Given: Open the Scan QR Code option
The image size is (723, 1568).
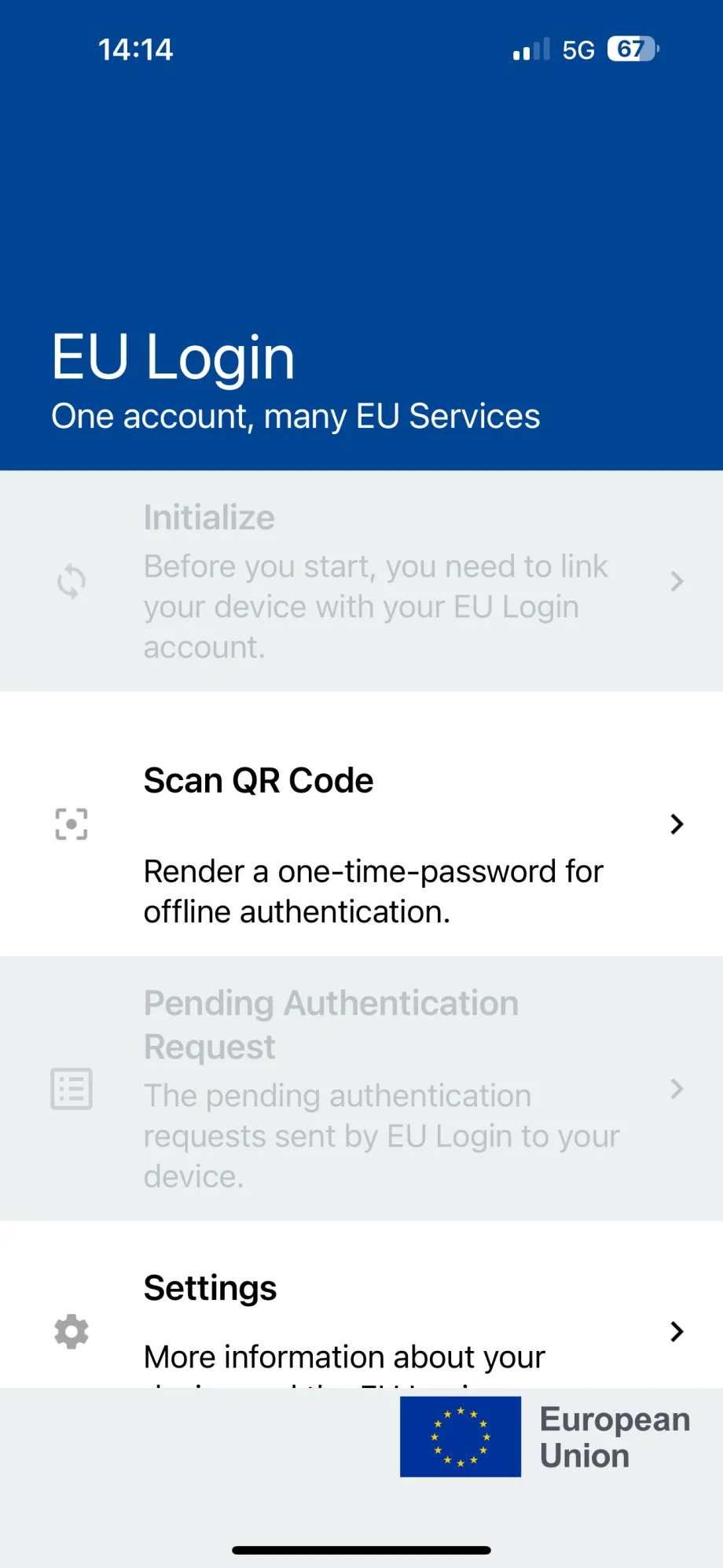Looking at the screenshot, I should [361, 823].
